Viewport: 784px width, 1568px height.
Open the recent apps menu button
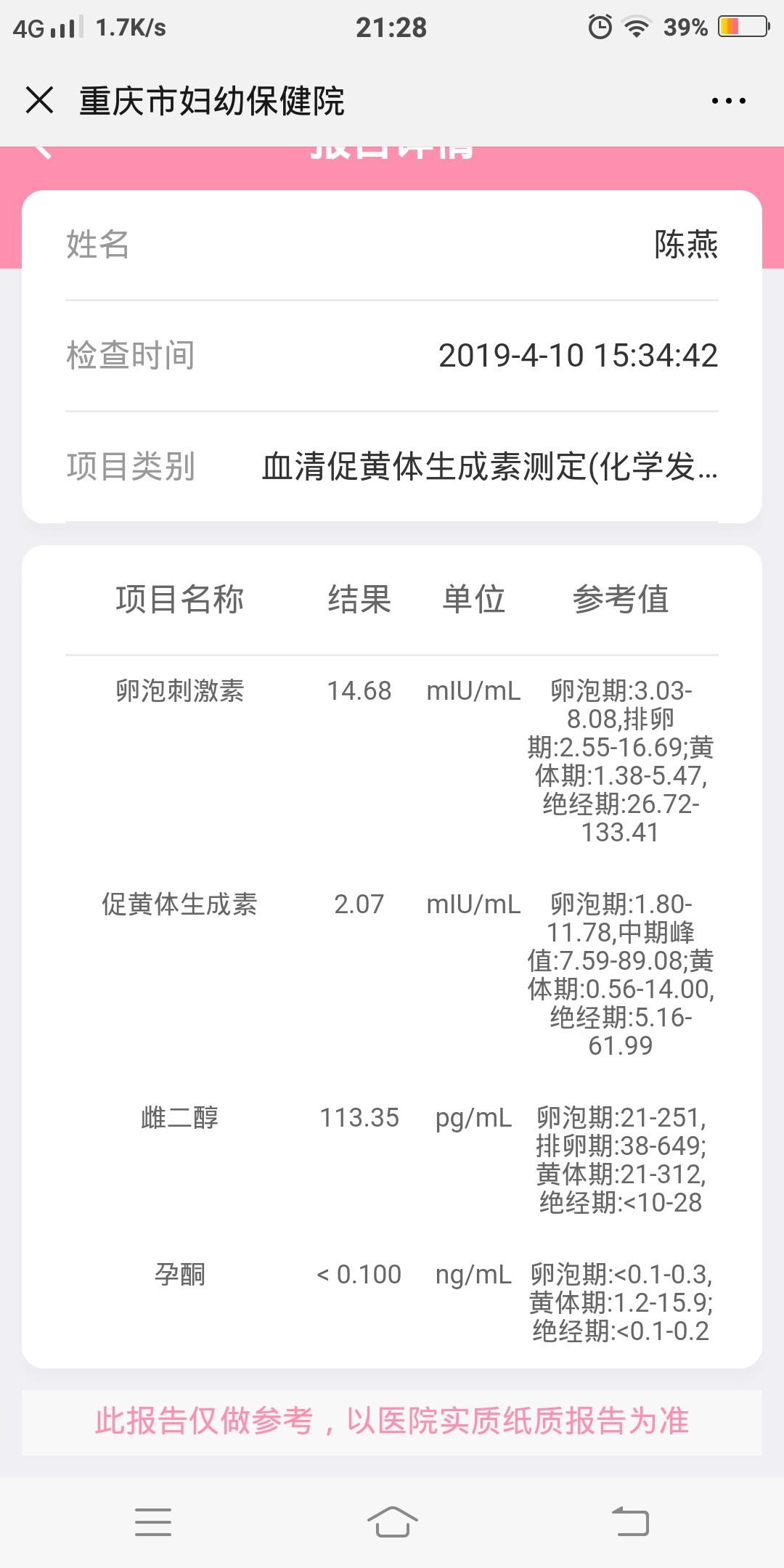(153, 1522)
